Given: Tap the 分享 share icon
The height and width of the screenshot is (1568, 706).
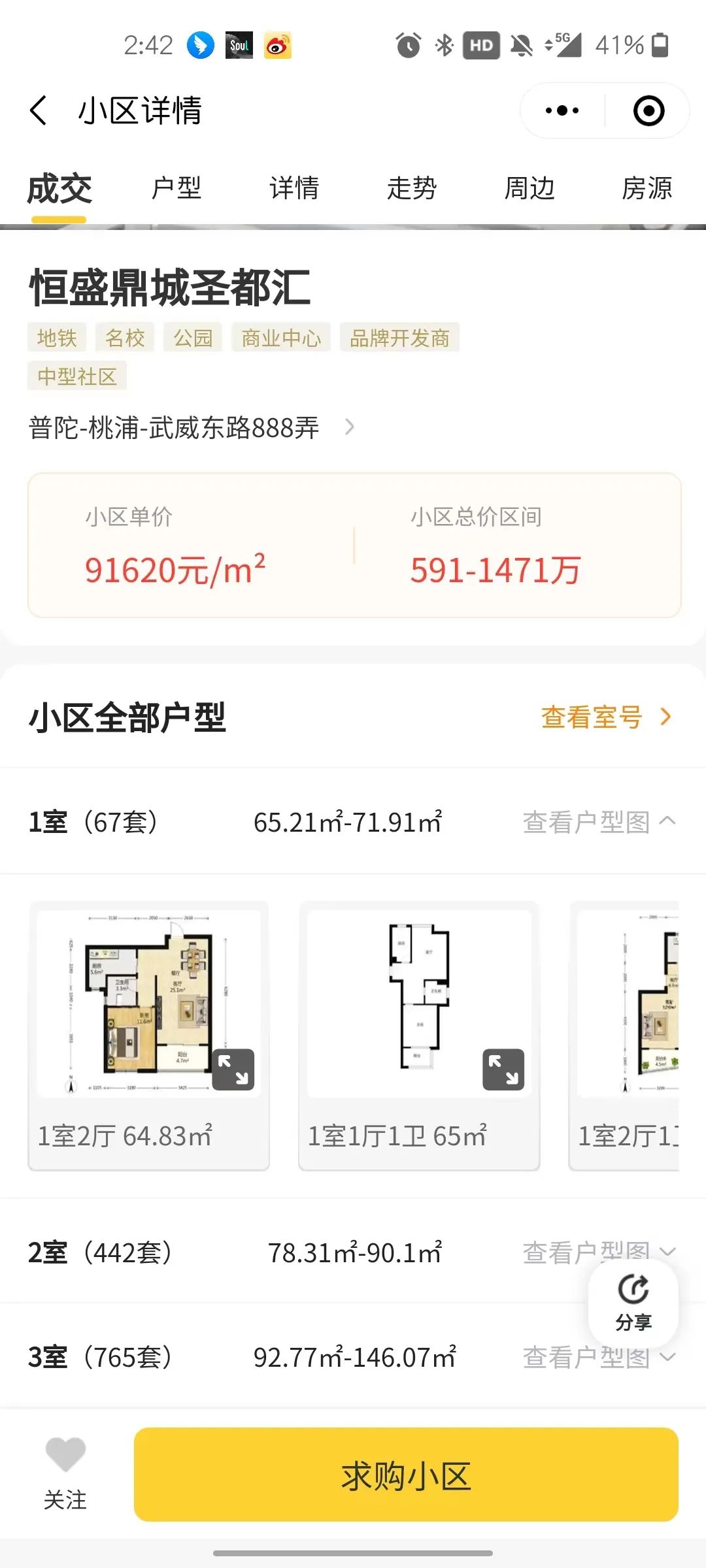Looking at the screenshot, I should click(633, 1300).
